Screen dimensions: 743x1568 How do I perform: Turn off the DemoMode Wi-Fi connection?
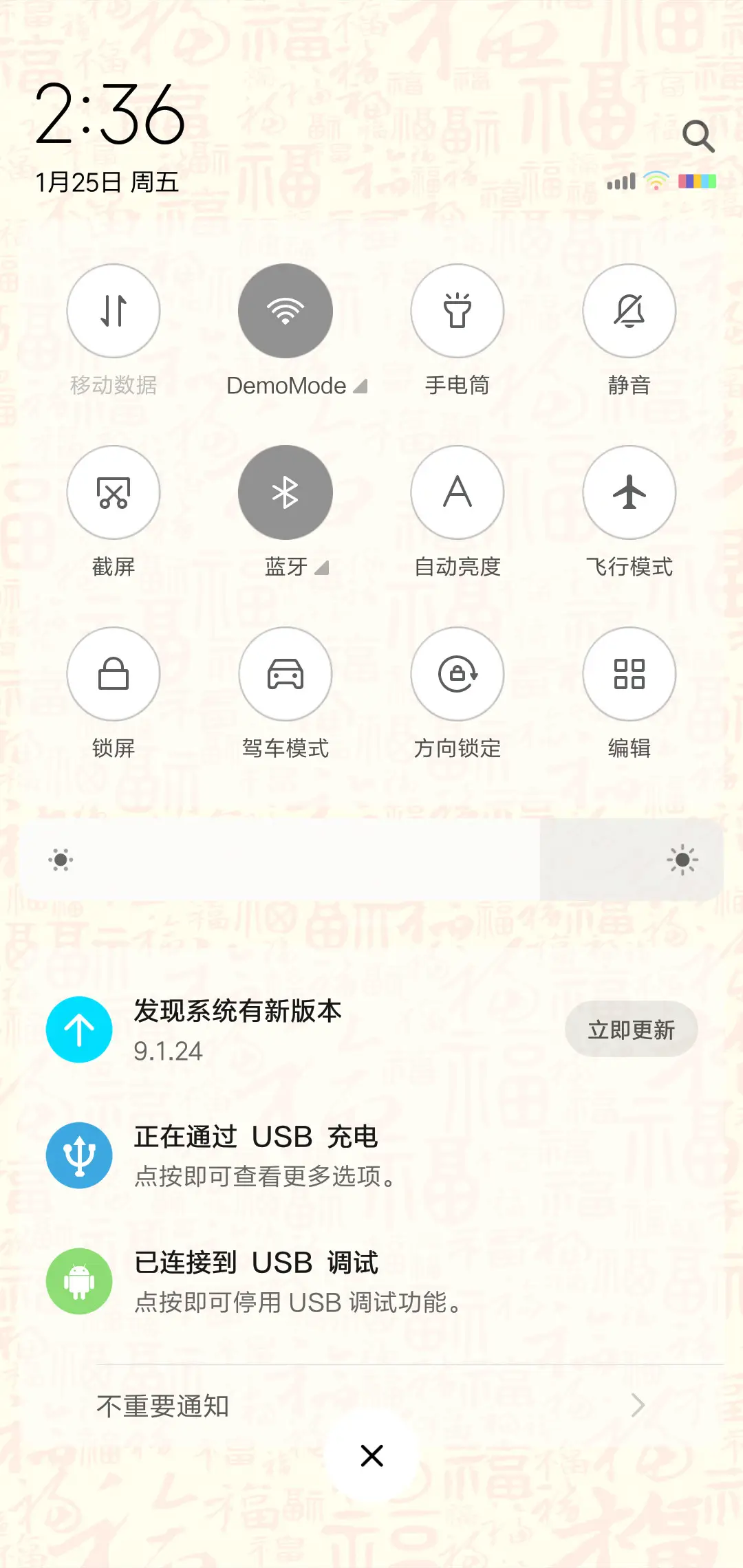tap(286, 311)
